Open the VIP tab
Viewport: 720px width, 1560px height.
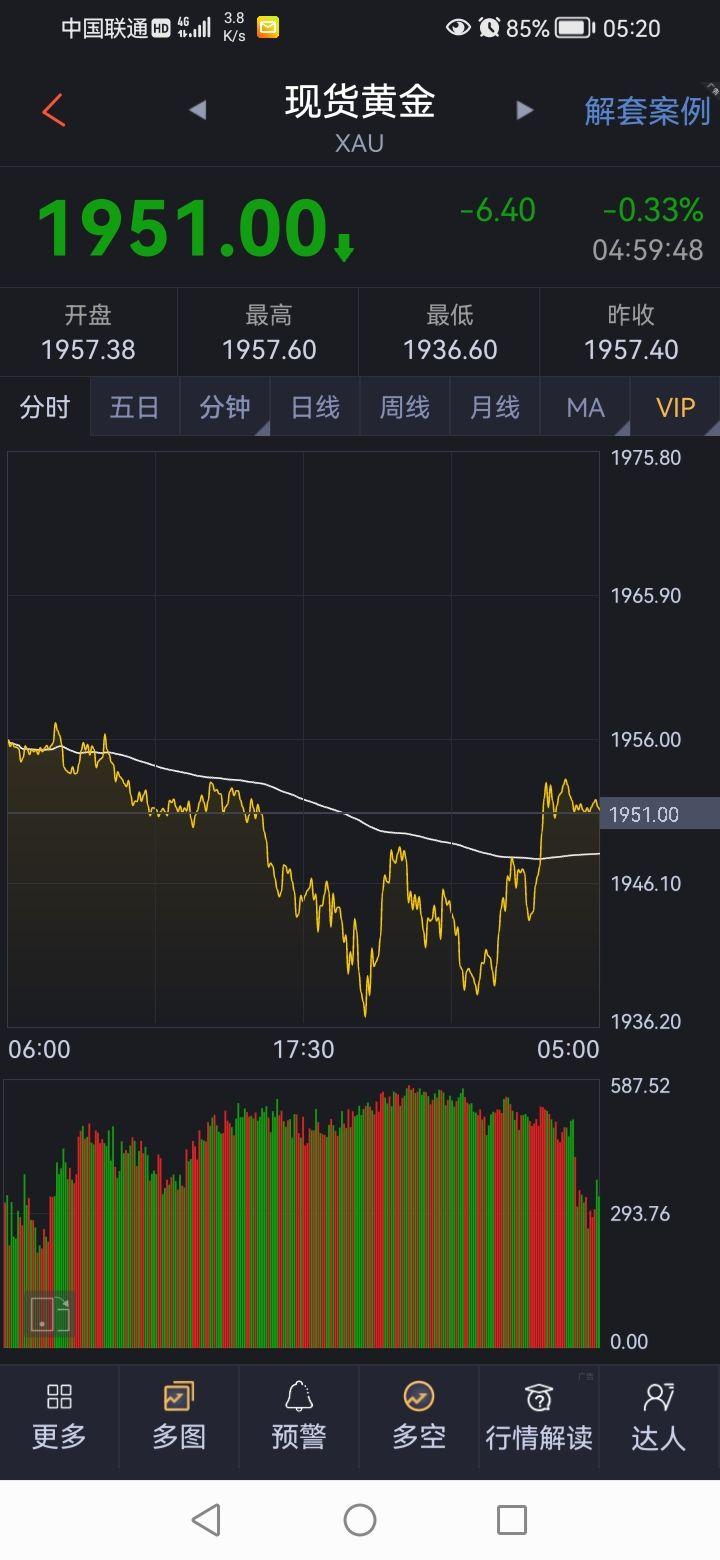click(x=675, y=408)
